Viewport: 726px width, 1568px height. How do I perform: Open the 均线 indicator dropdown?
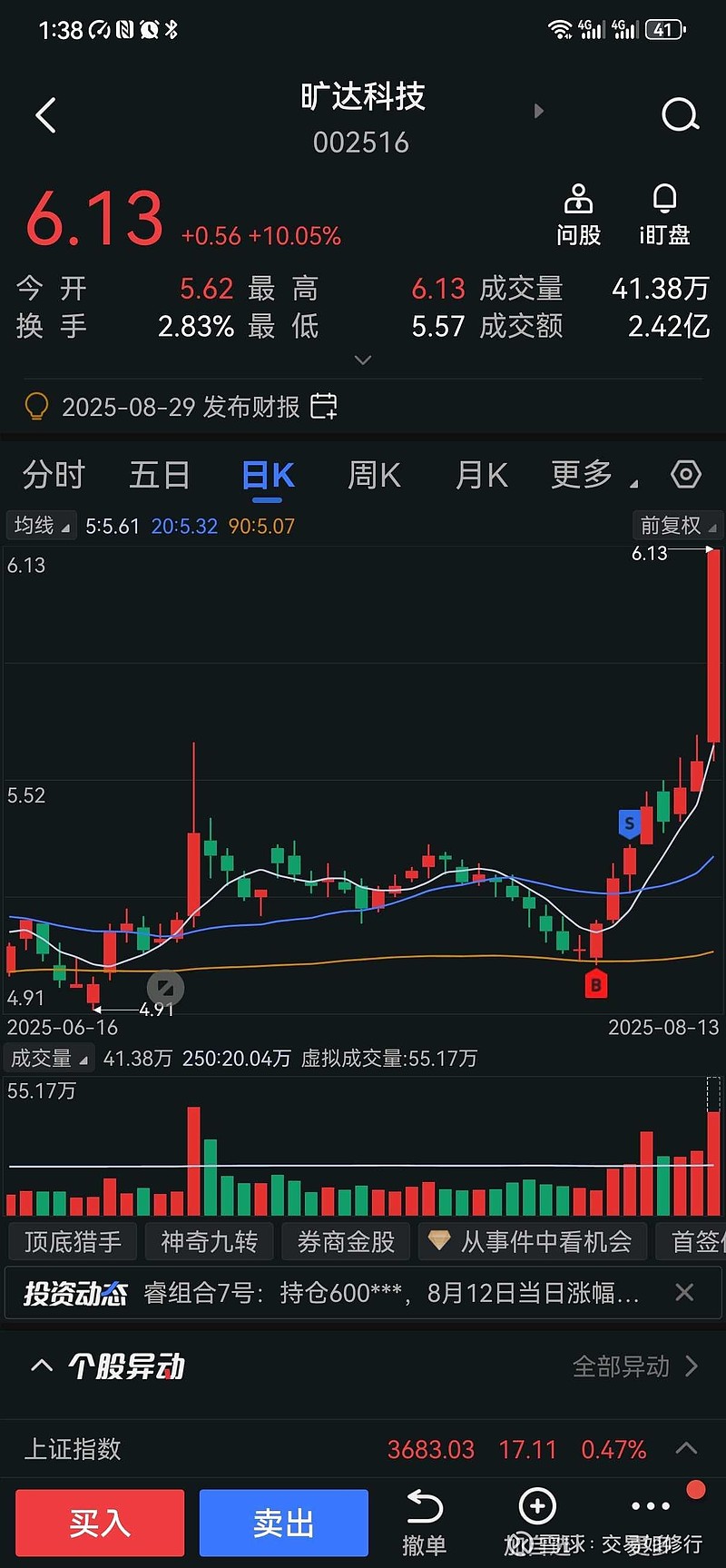(x=41, y=525)
